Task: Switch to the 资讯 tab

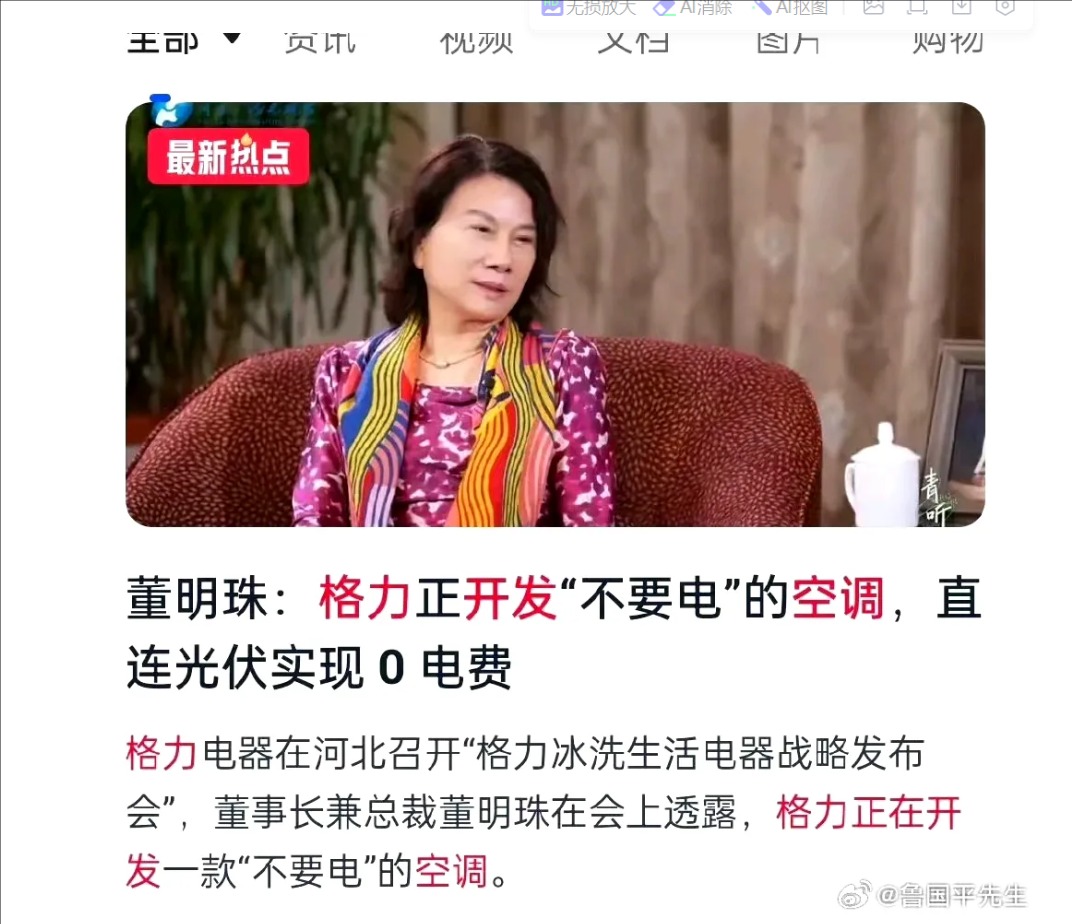Action: coord(320,42)
